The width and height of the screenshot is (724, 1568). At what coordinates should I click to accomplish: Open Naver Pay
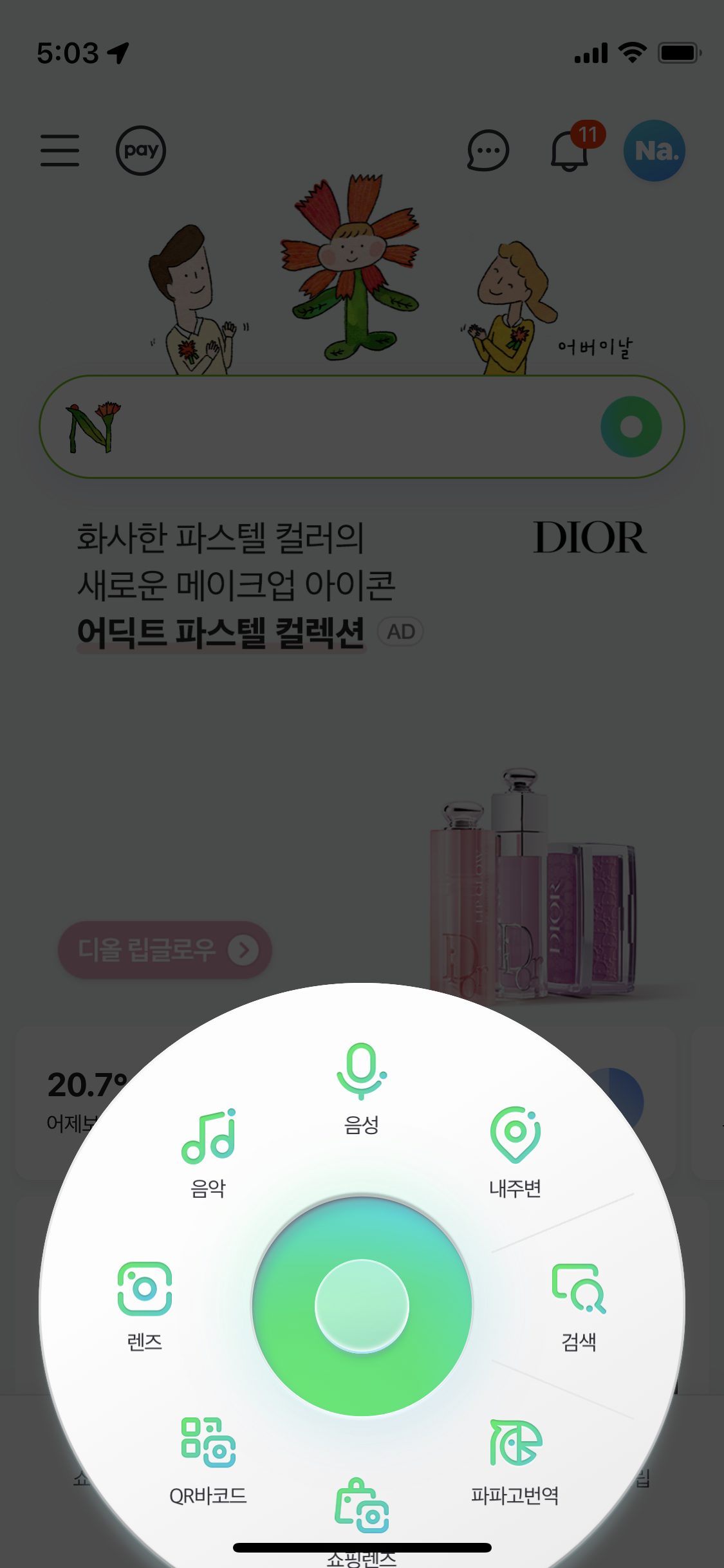(x=141, y=151)
